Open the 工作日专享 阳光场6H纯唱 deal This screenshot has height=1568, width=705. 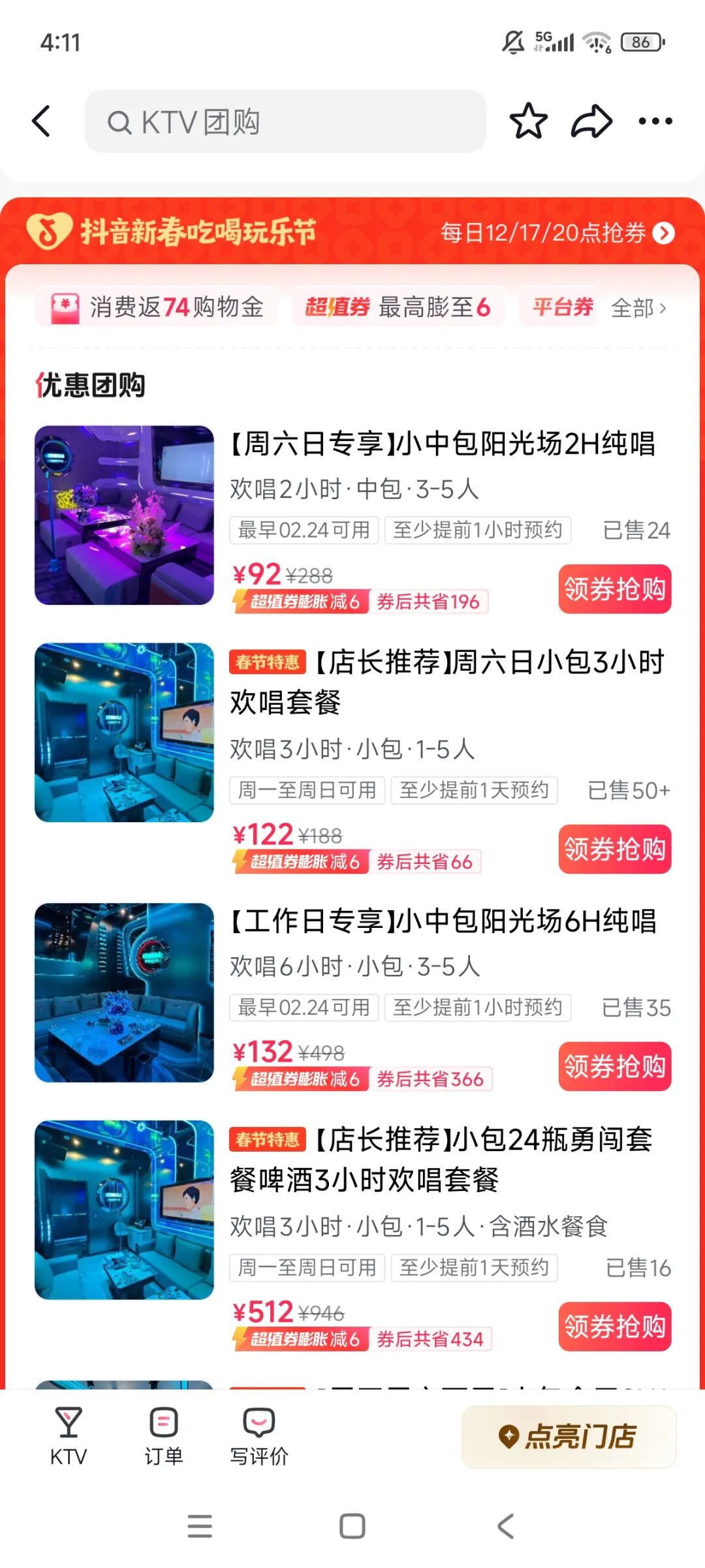[443, 921]
